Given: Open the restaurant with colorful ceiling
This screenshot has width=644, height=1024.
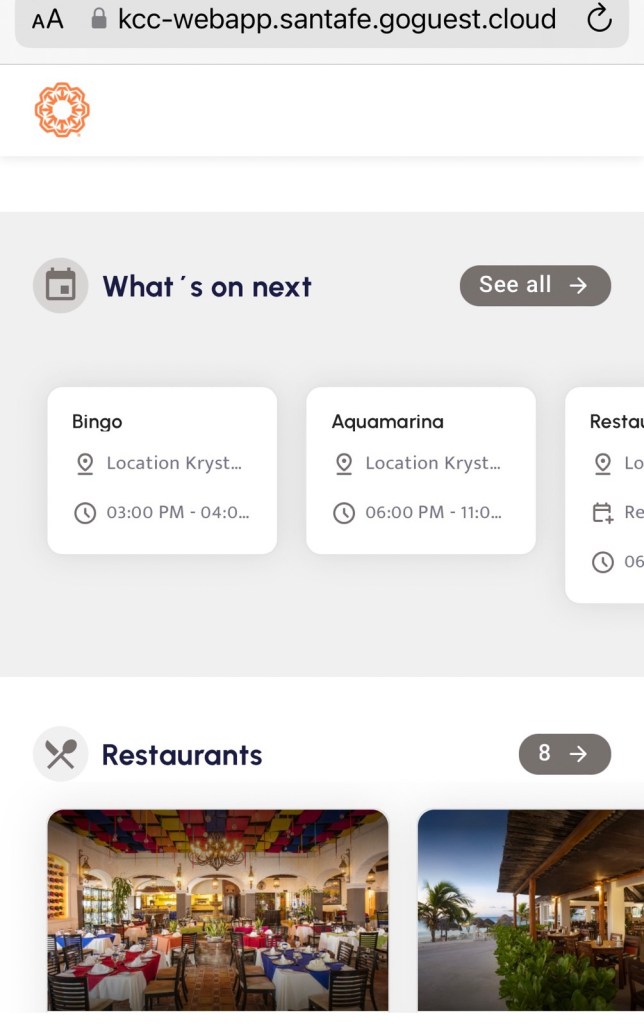Looking at the screenshot, I should (x=218, y=910).
